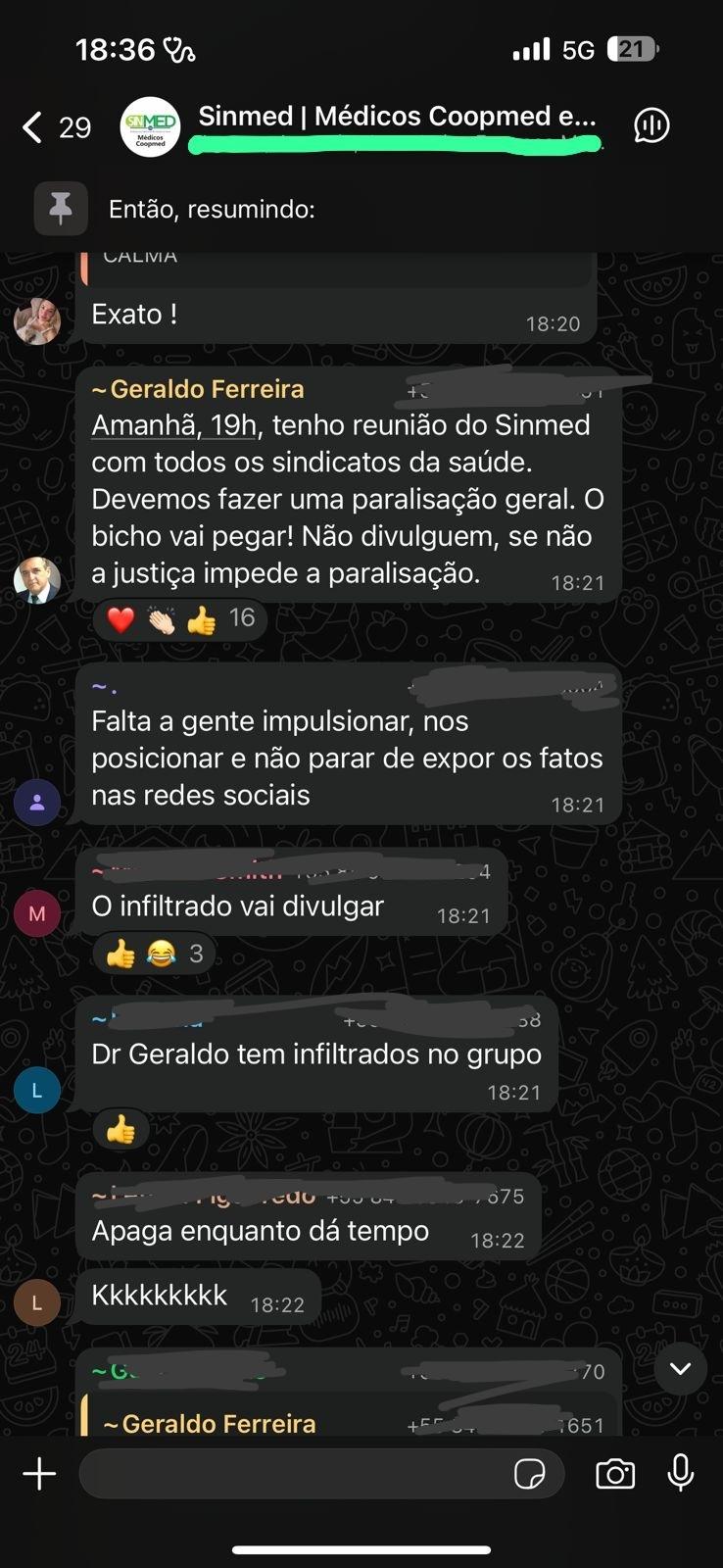Tap the pin icon on the pinned message
Image resolution: width=723 pixels, height=1568 pixels.
pyautogui.click(x=60, y=209)
